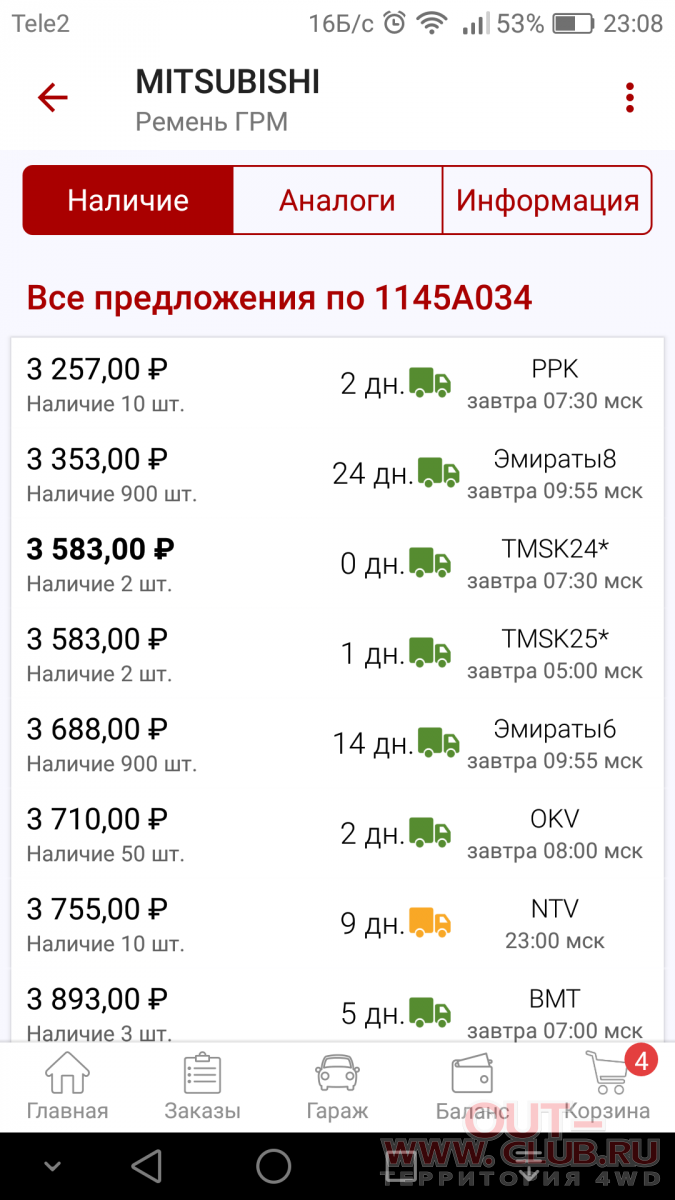Viewport: 675px width, 1200px height.
Task: Open the Эмираты8 offer for 3 353,00 ₽
Action: 337,474
